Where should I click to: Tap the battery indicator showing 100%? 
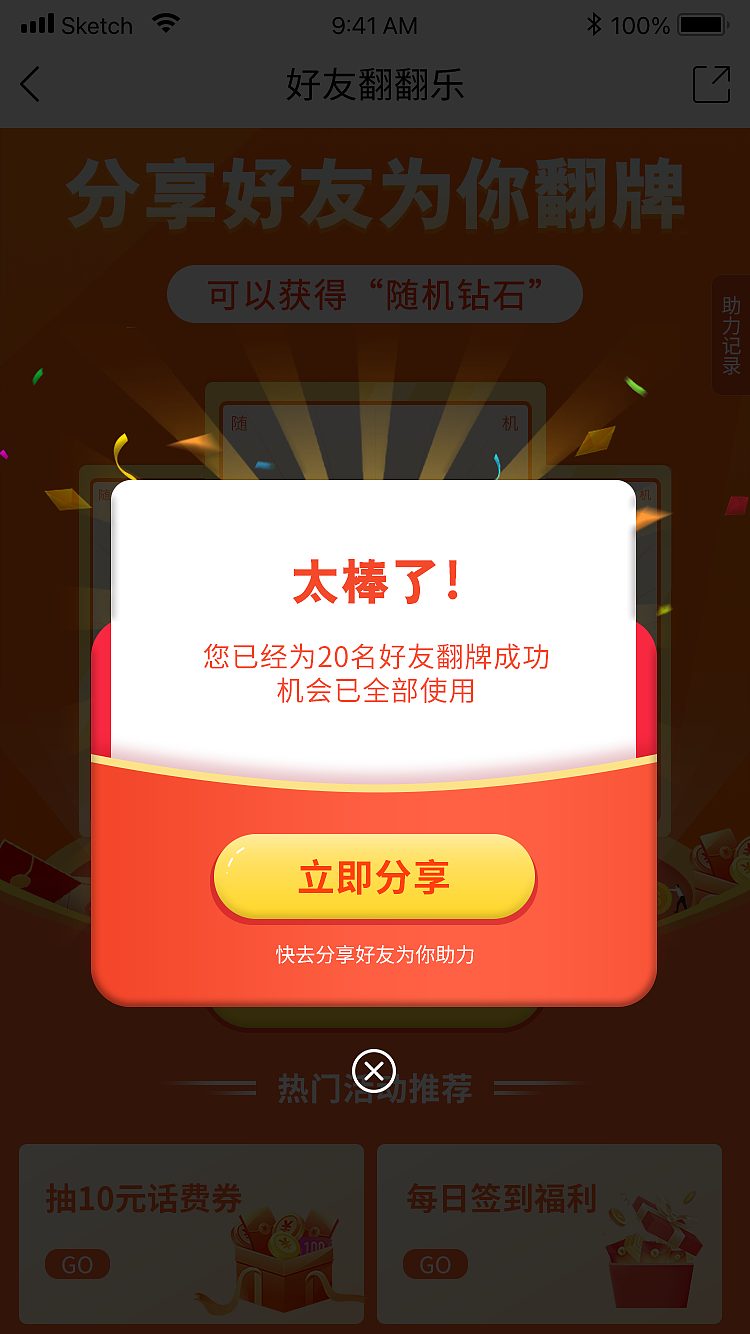[700, 25]
